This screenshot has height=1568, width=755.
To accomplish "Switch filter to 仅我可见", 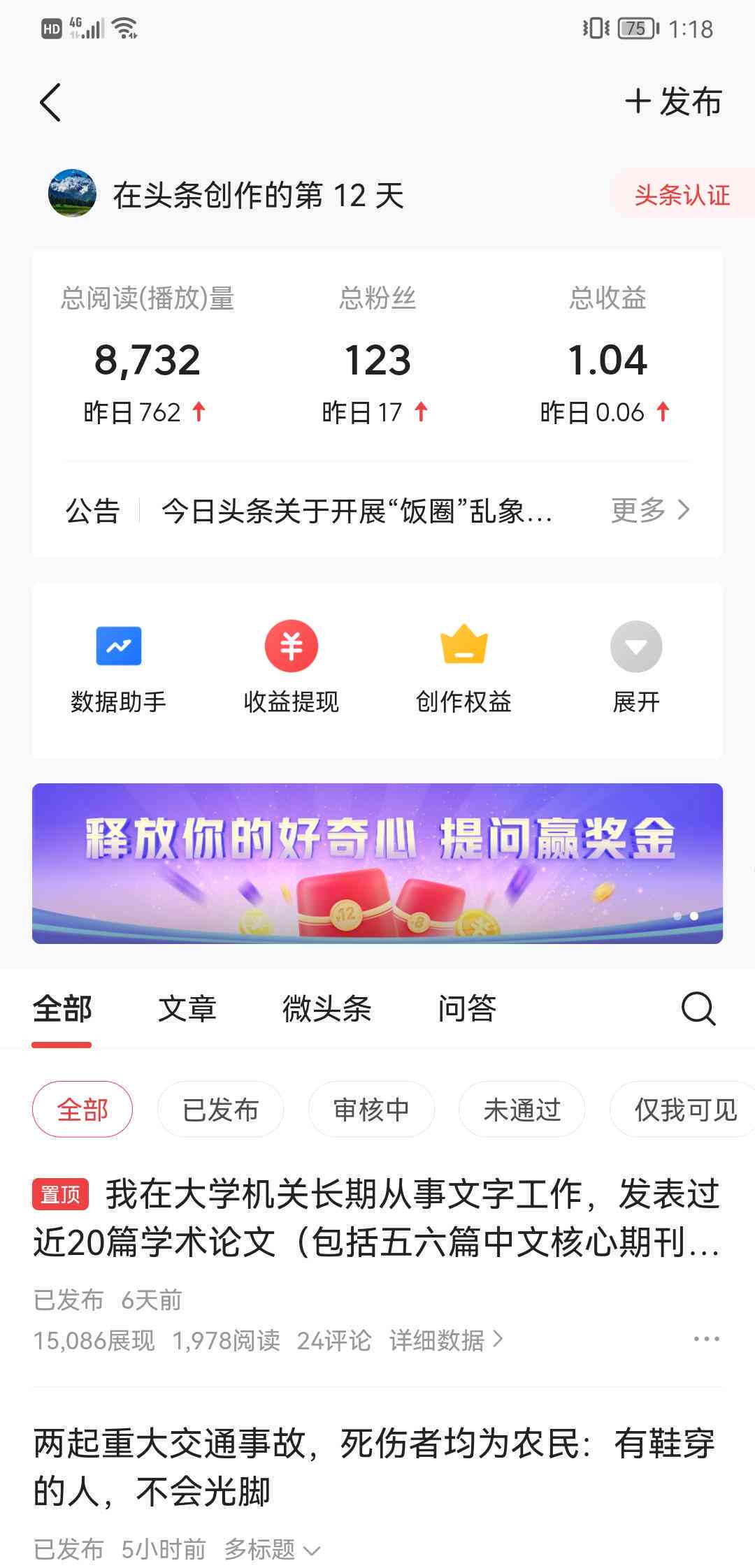I will click(681, 1109).
